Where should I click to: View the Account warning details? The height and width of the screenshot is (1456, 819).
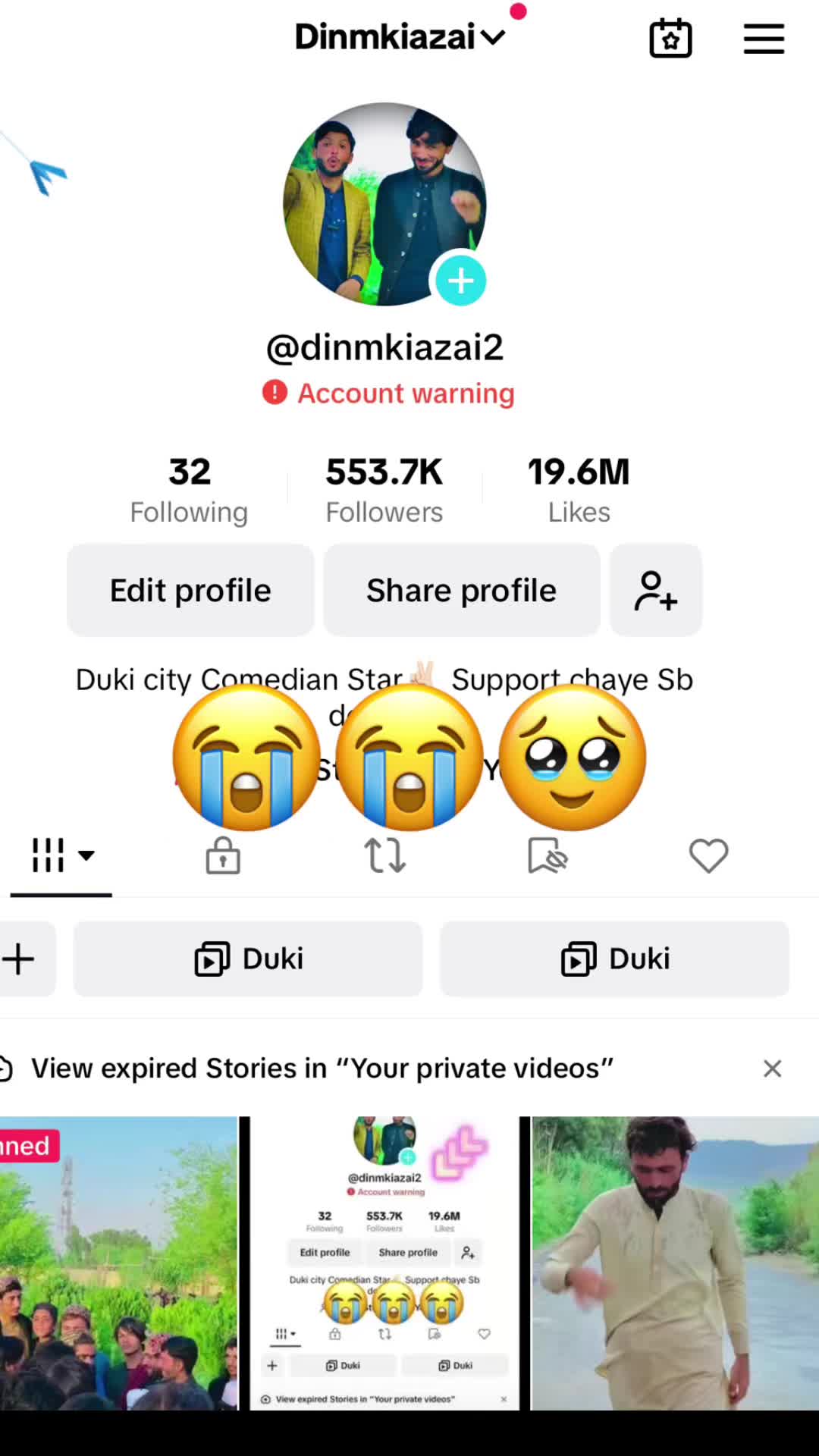pos(390,393)
